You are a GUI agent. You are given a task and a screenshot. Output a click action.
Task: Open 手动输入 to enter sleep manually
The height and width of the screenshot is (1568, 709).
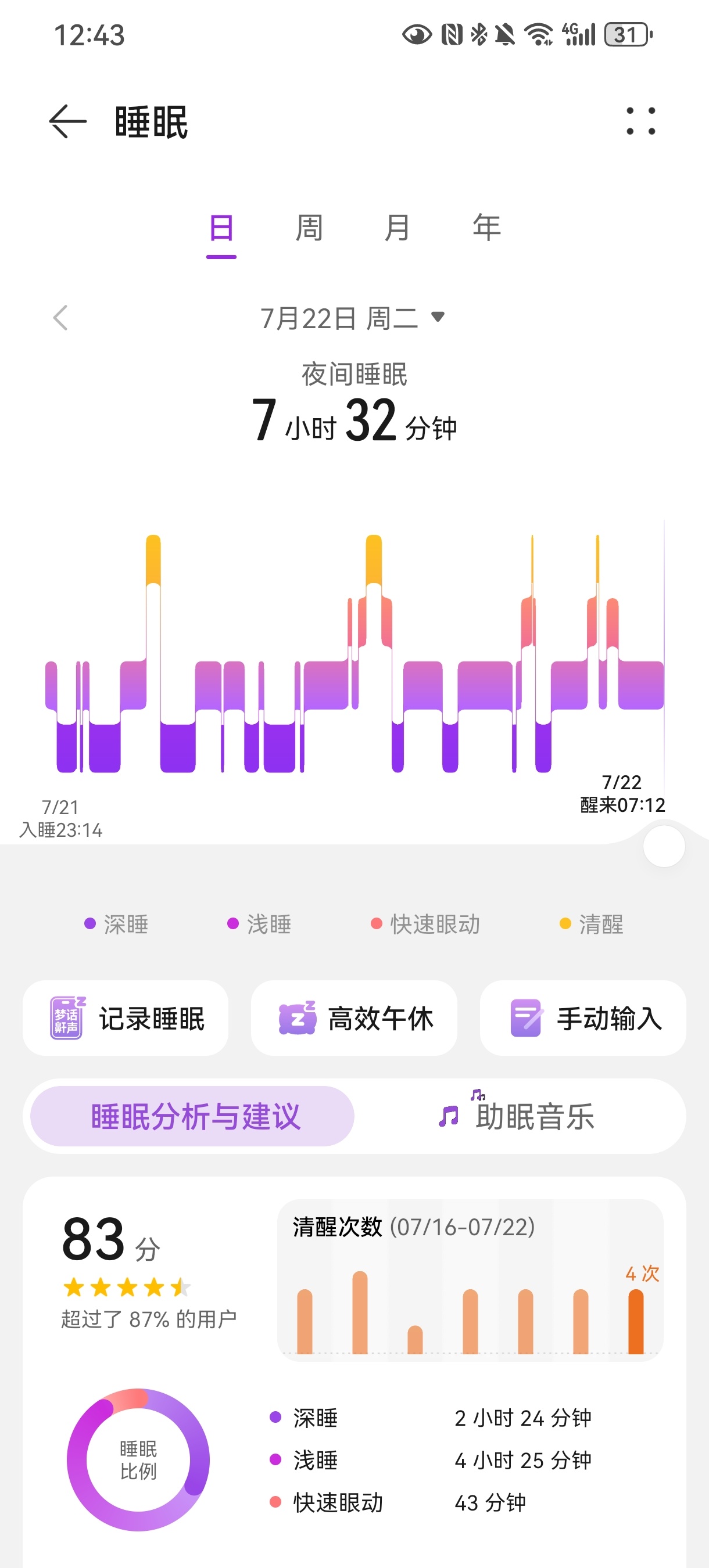(x=583, y=1017)
